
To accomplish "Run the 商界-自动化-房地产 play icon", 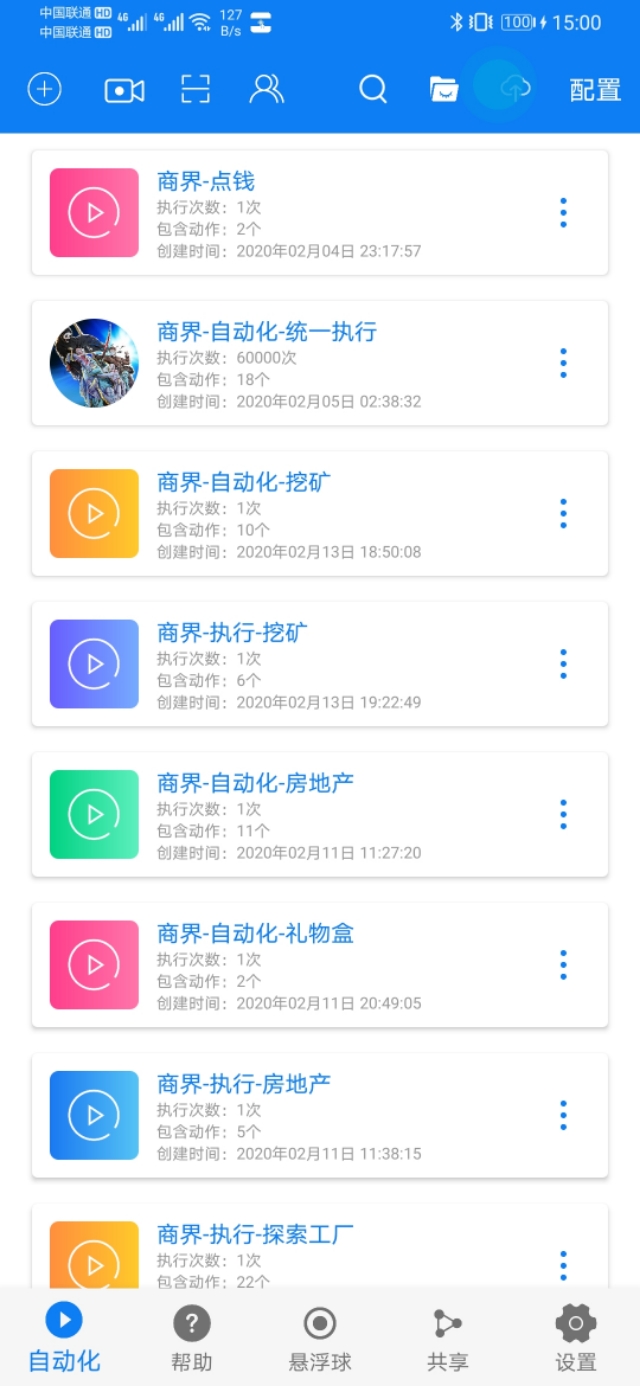I will point(94,814).
